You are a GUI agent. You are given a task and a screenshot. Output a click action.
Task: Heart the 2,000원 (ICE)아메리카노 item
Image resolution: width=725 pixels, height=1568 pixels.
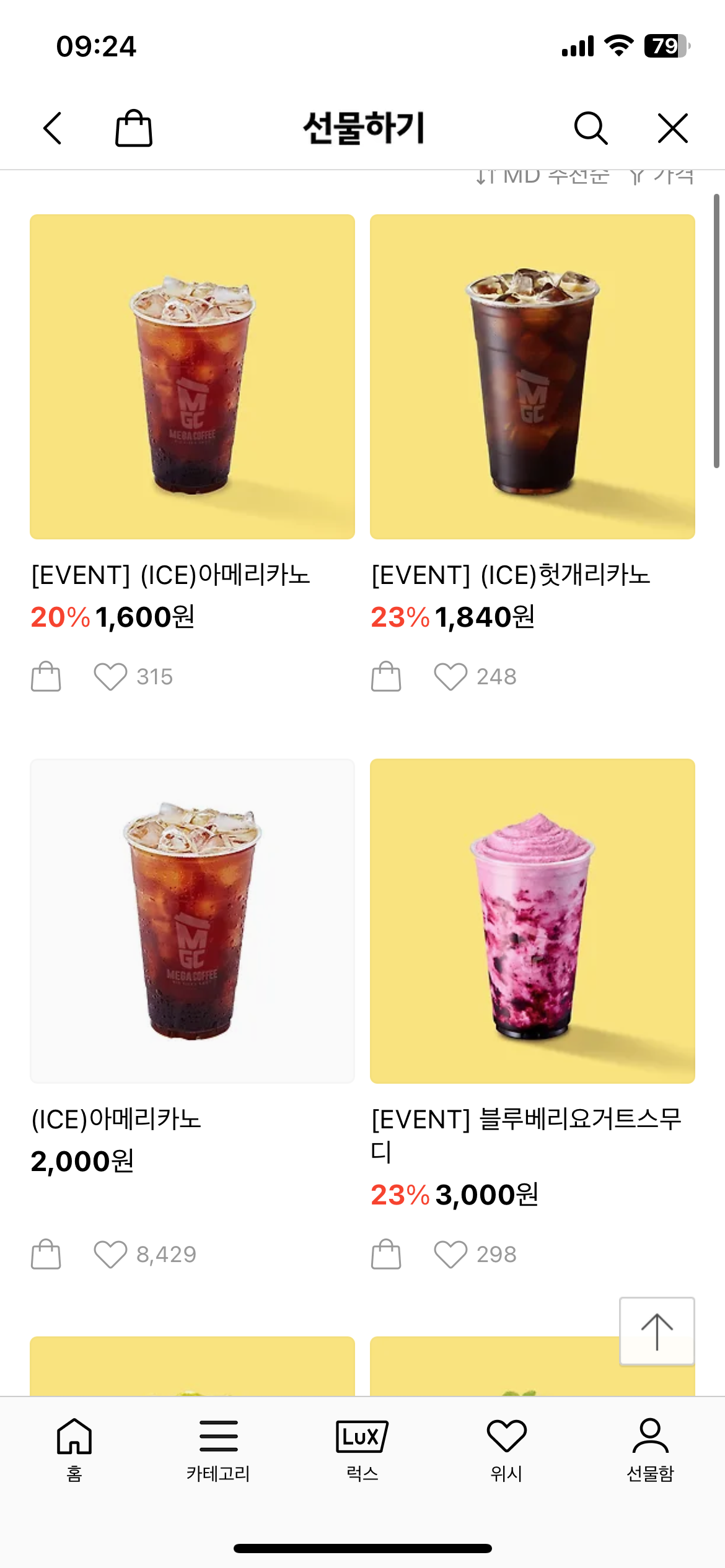[110, 1254]
